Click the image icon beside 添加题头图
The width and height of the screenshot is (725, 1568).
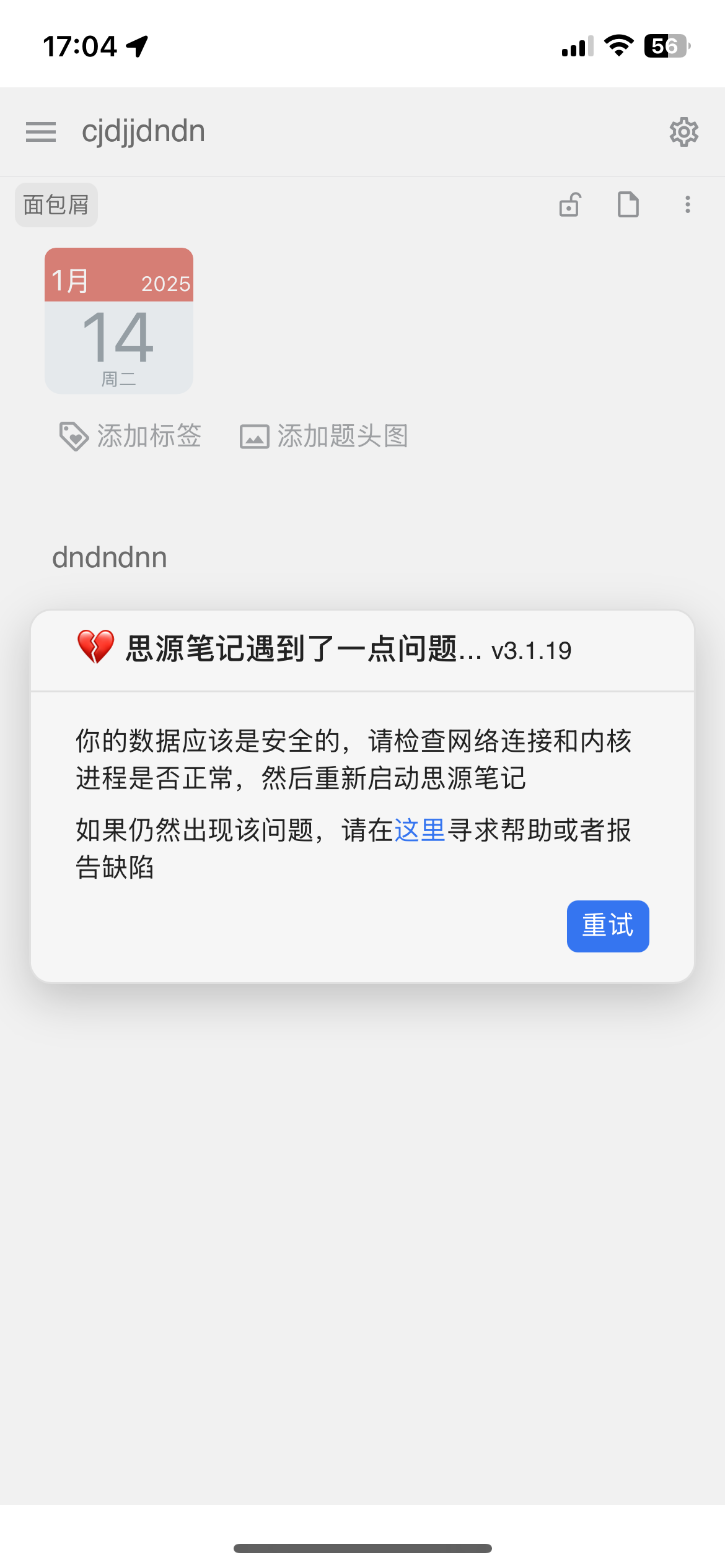tap(254, 437)
